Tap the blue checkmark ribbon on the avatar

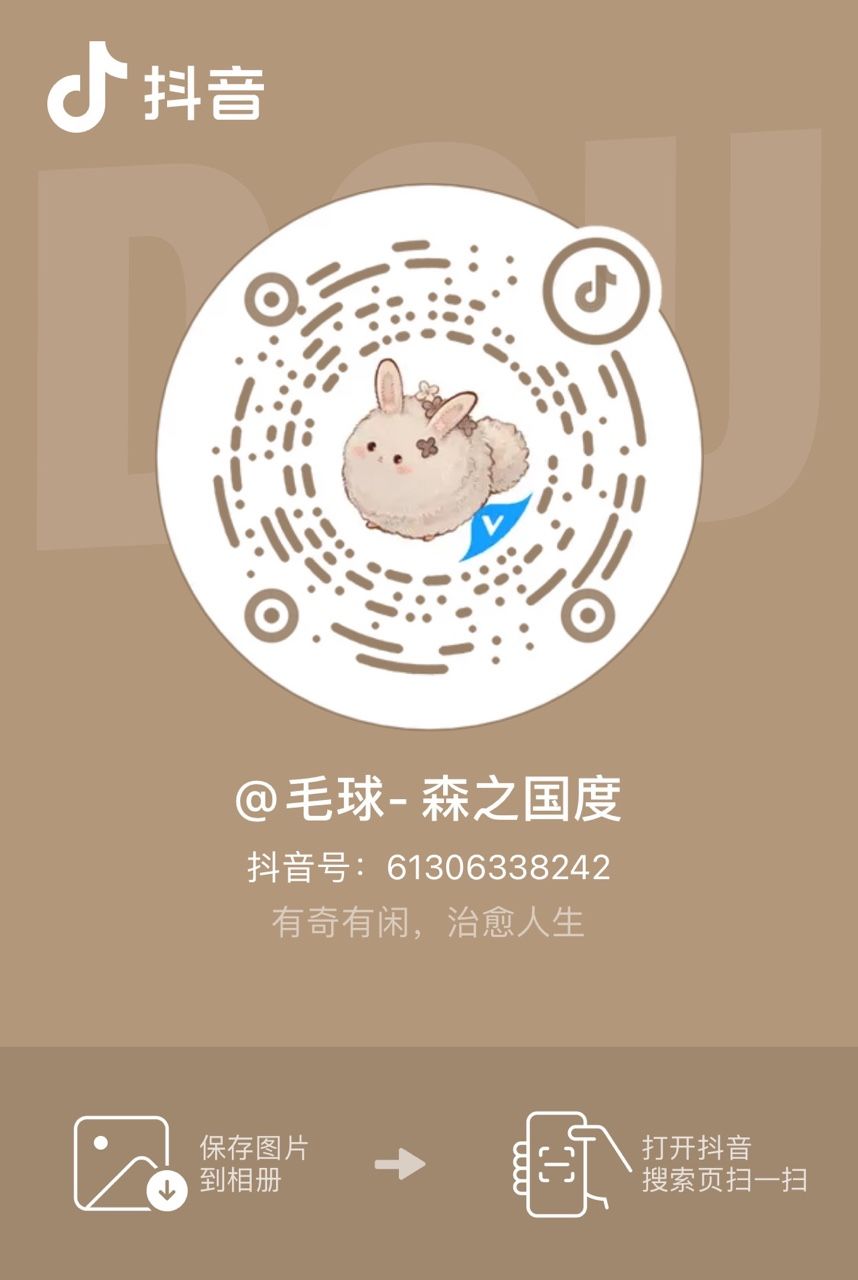click(x=492, y=523)
